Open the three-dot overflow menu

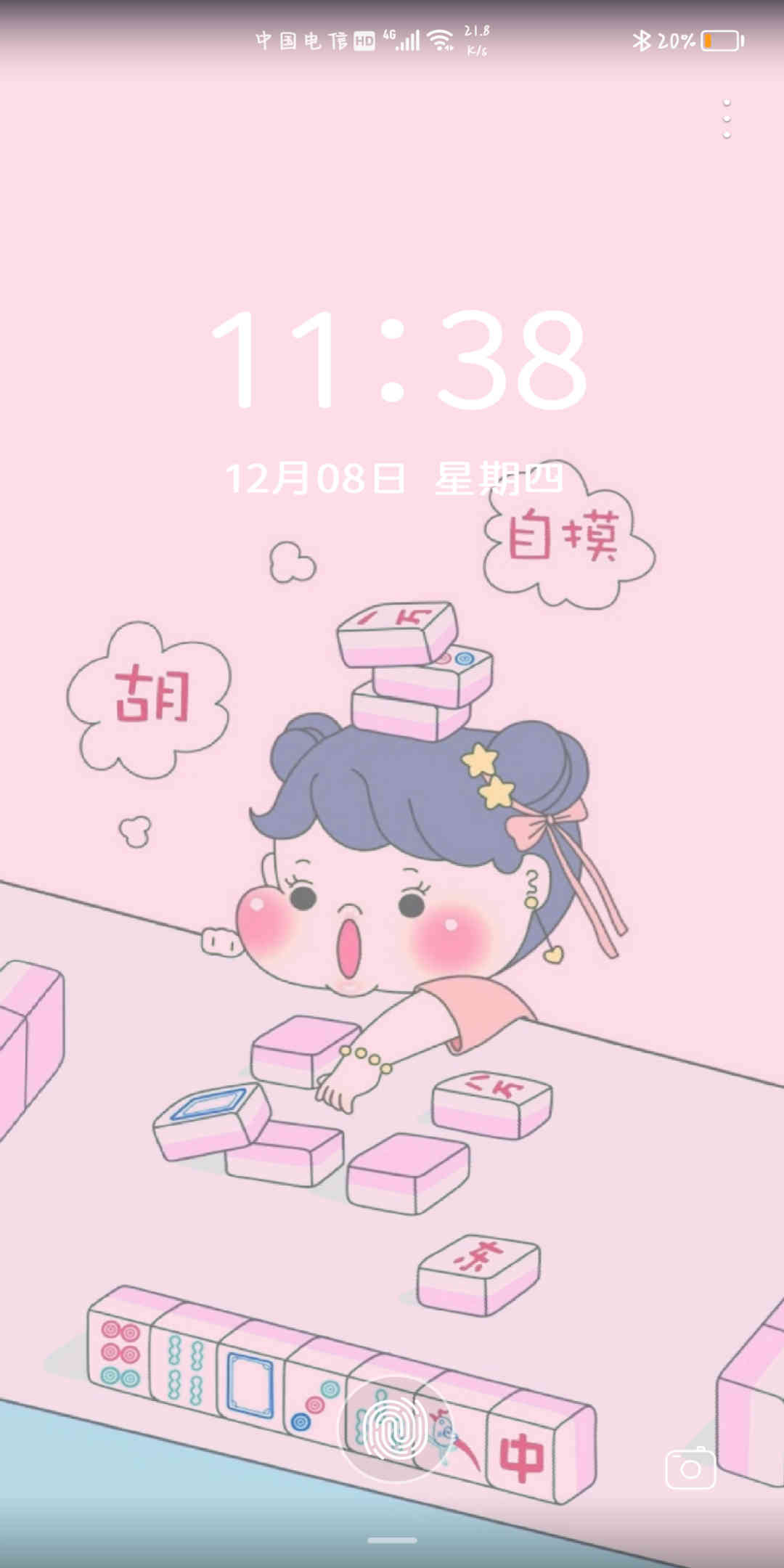pyautogui.click(x=726, y=119)
